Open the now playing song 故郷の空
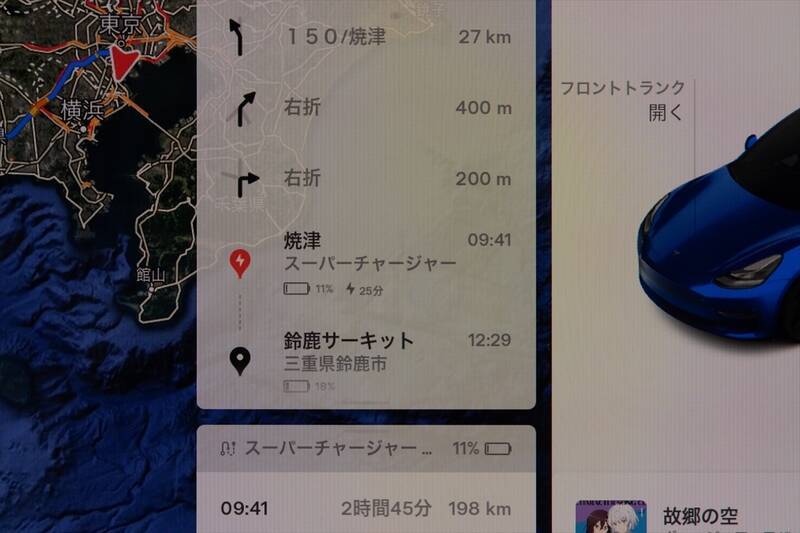This screenshot has height=533, width=800. [700, 517]
